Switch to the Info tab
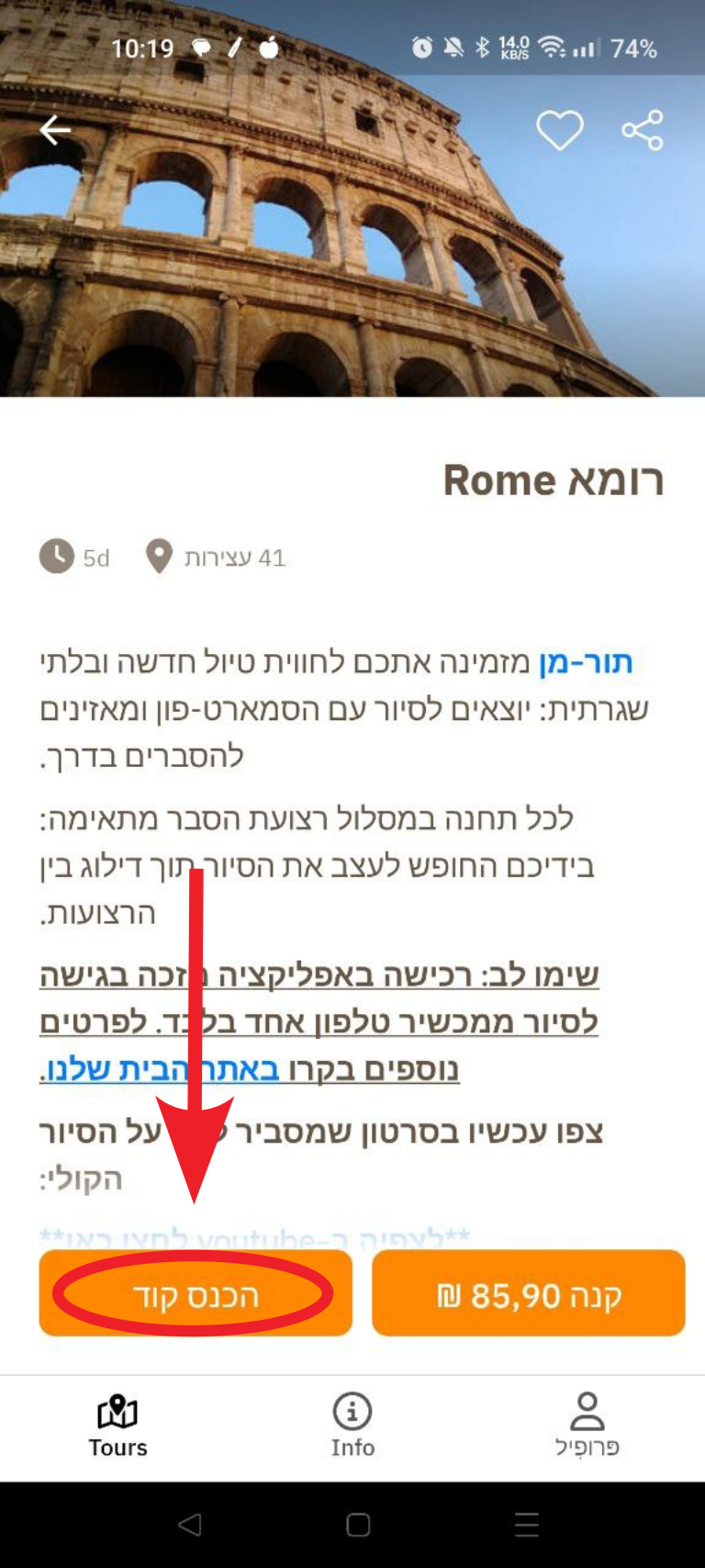Viewport: 705px width, 1568px height. click(x=352, y=1426)
